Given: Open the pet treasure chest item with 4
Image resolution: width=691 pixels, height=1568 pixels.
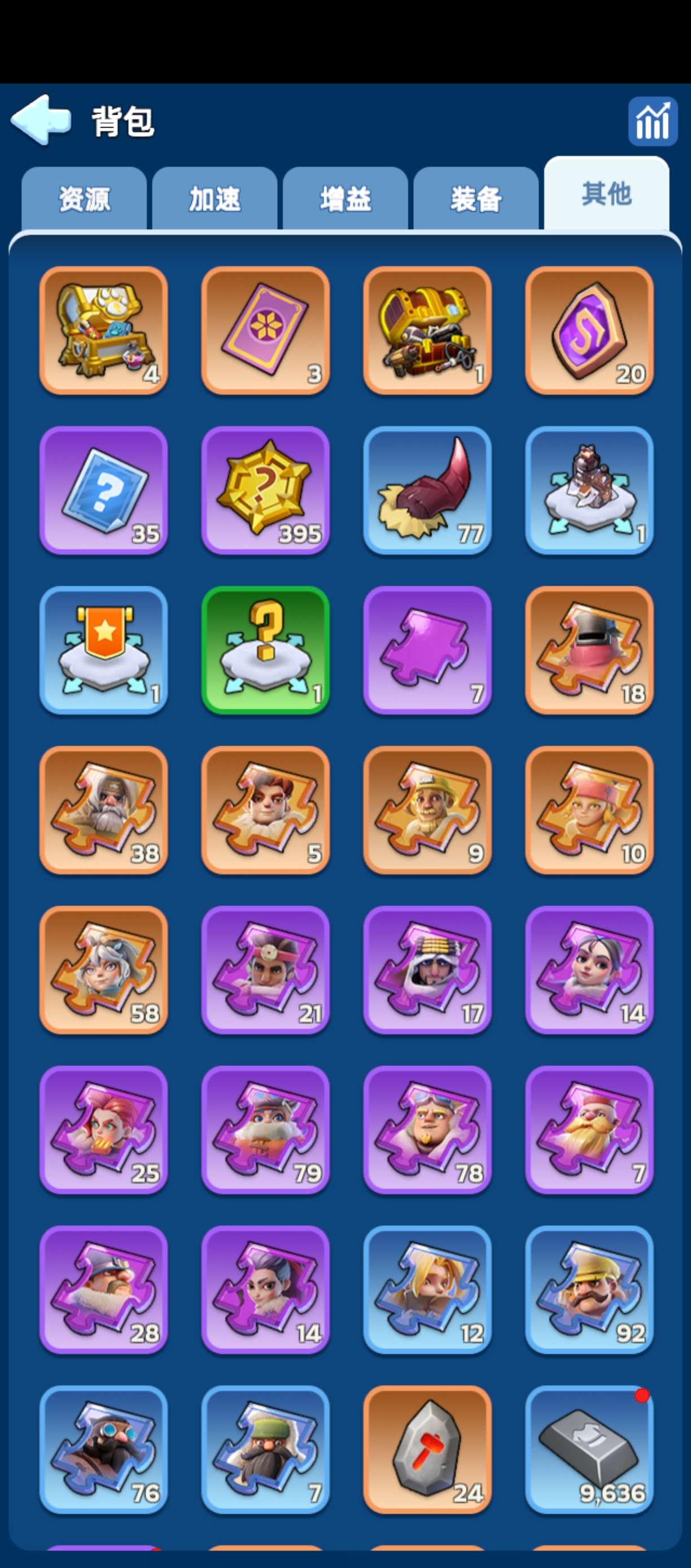Looking at the screenshot, I should pos(103,330).
